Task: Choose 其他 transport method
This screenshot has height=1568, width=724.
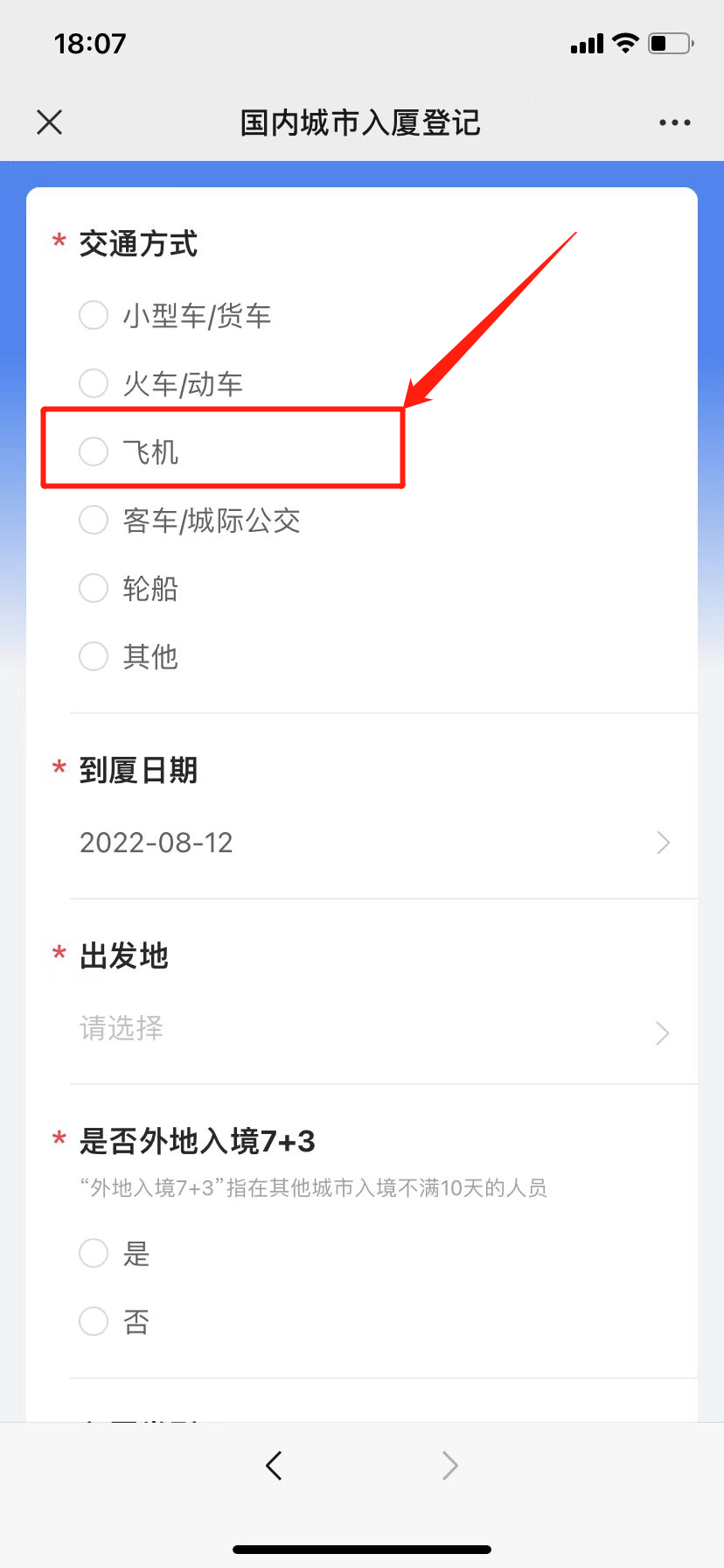Action: [94, 656]
